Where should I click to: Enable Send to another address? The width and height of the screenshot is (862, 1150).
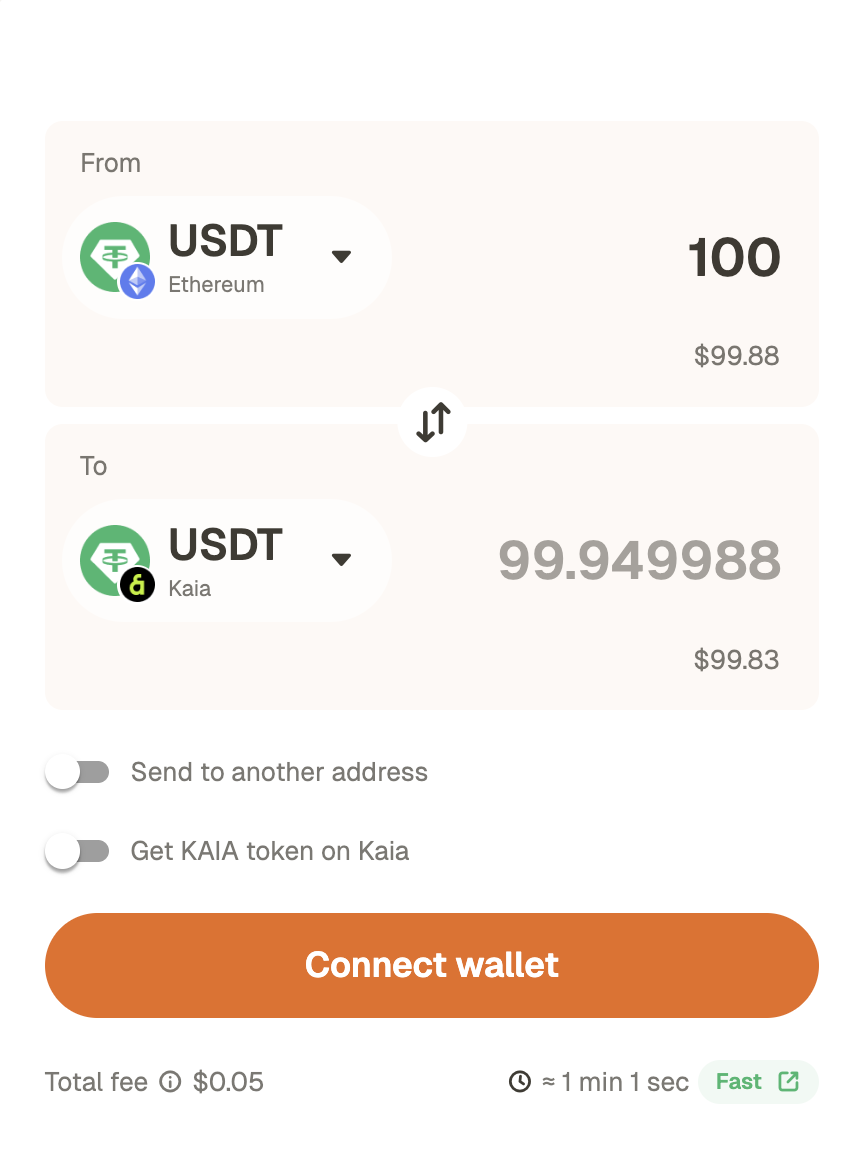pos(78,772)
